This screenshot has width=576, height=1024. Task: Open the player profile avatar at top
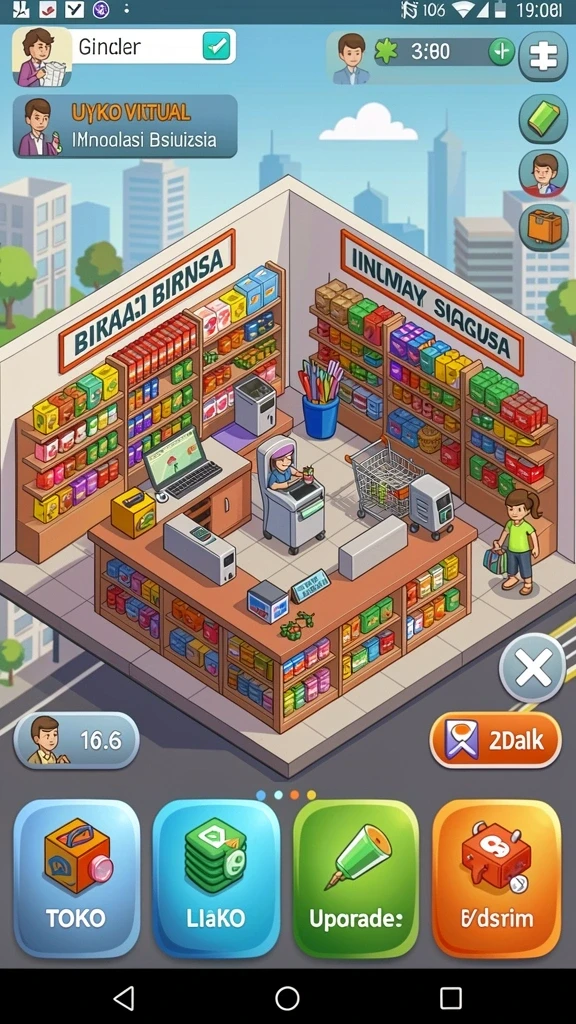41,56
